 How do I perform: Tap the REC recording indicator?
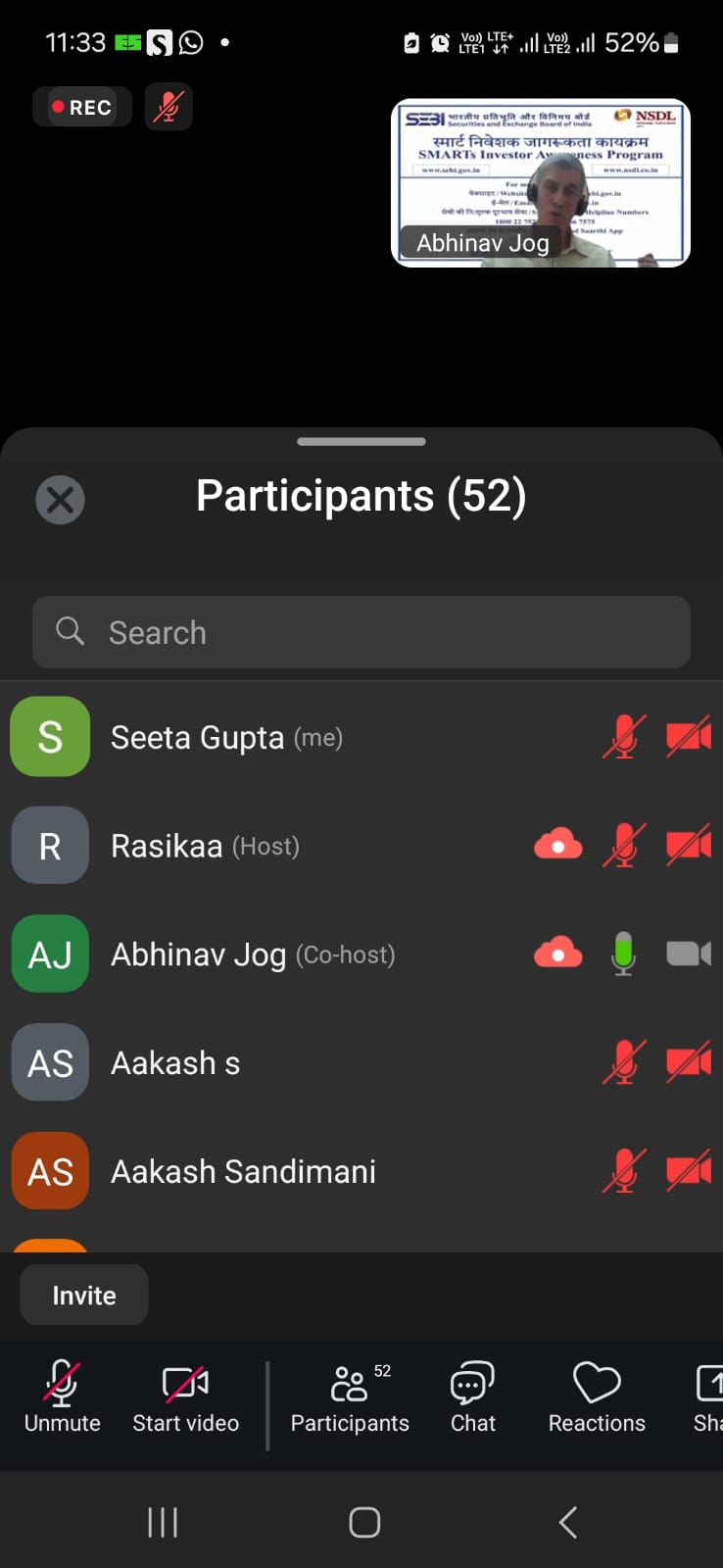pos(82,107)
